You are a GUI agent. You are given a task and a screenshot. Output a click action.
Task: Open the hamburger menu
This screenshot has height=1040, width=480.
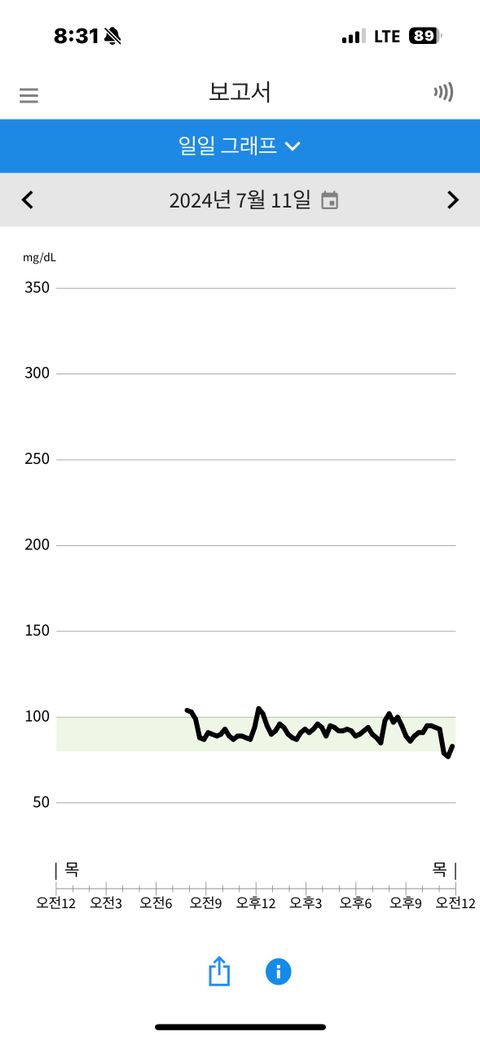click(x=29, y=96)
